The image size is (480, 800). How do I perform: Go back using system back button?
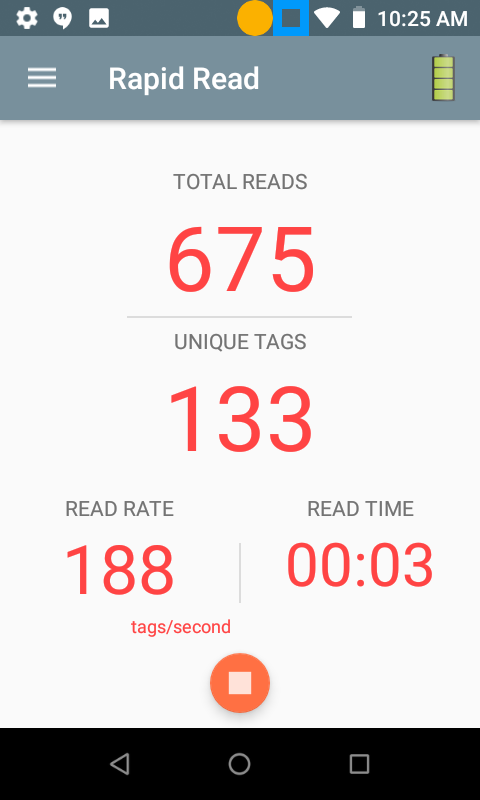click(x=120, y=764)
